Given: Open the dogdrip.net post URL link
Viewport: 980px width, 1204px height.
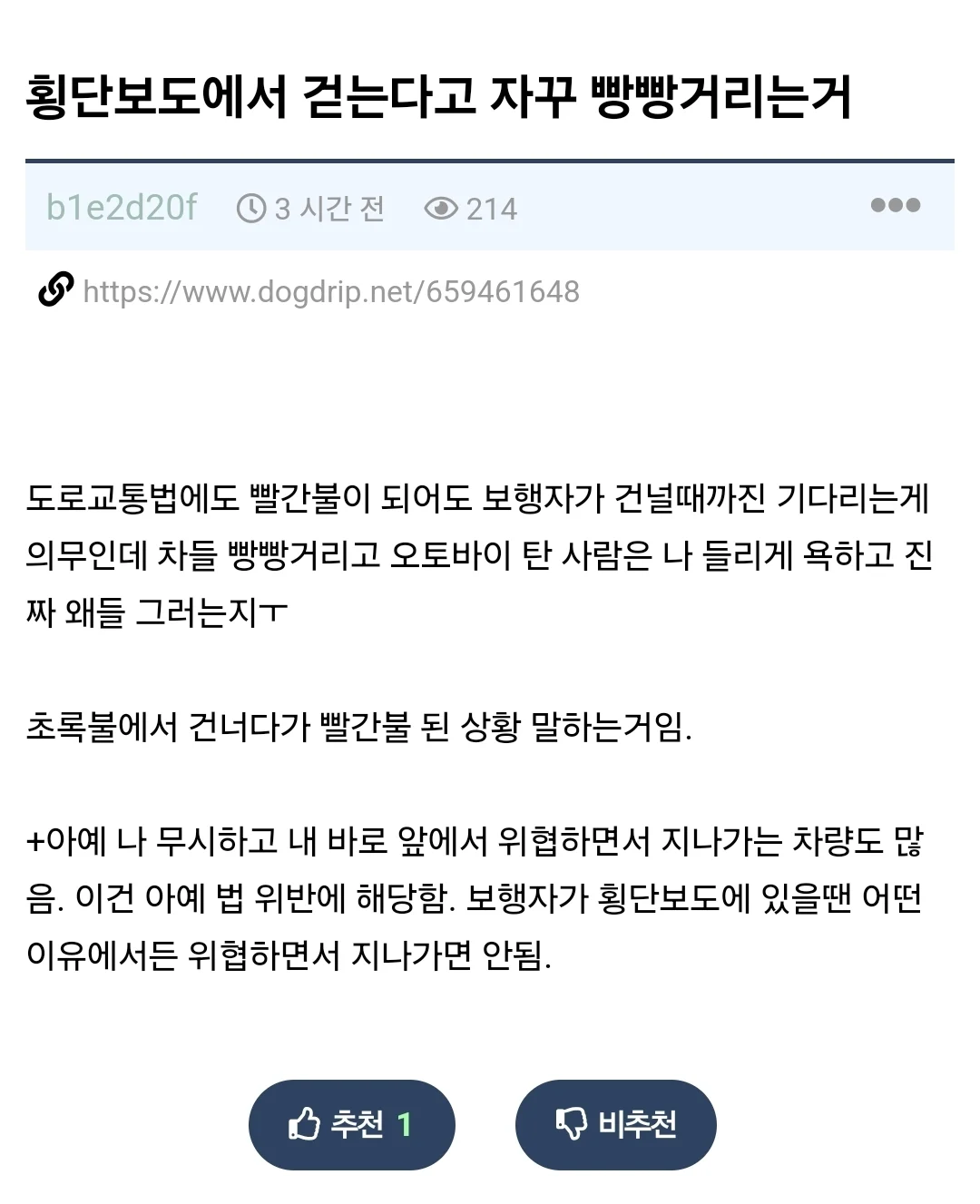Looking at the screenshot, I should [x=330, y=291].
